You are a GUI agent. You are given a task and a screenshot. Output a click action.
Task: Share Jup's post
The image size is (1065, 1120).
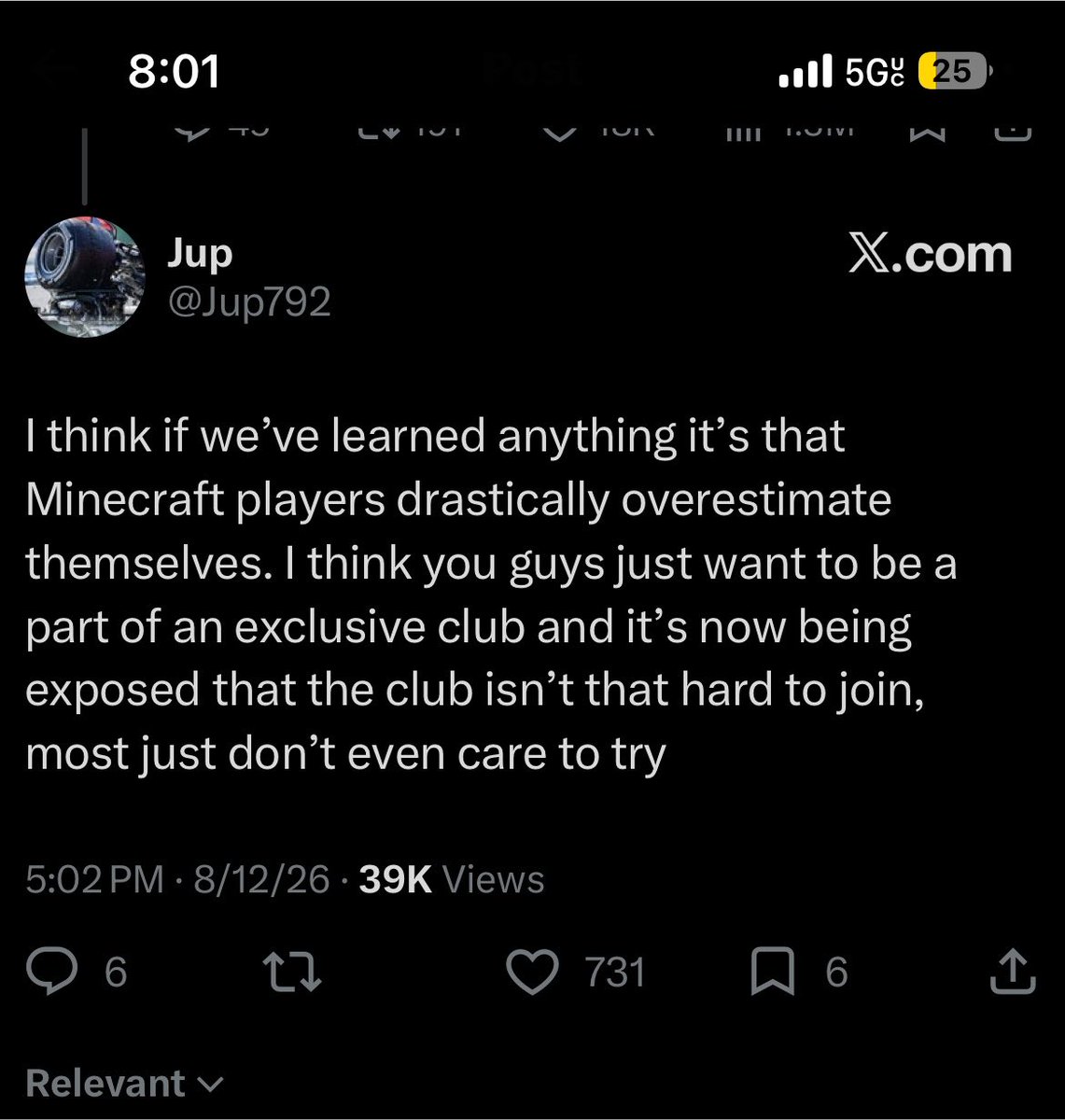pyautogui.click(x=1013, y=972)
